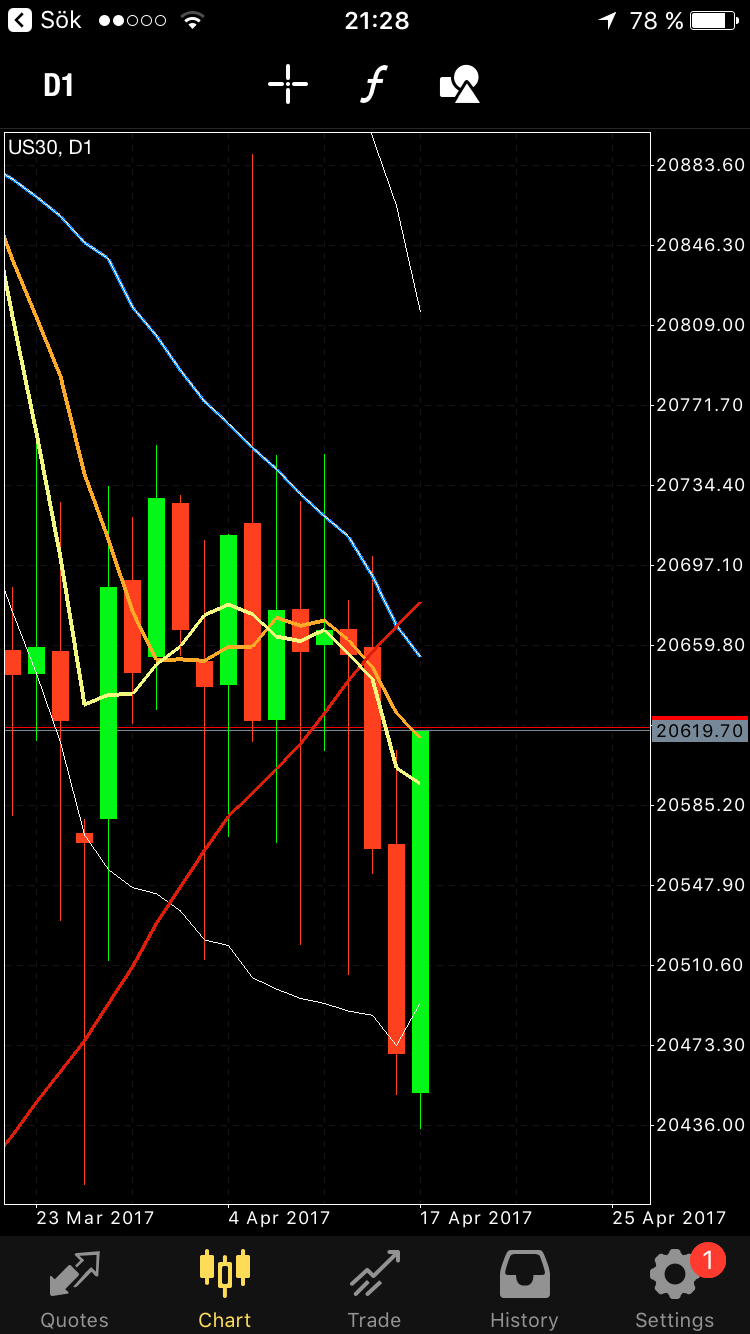Go to the Trade tab
This screenshot has width=750, height=1334.
coord(375,1287)
